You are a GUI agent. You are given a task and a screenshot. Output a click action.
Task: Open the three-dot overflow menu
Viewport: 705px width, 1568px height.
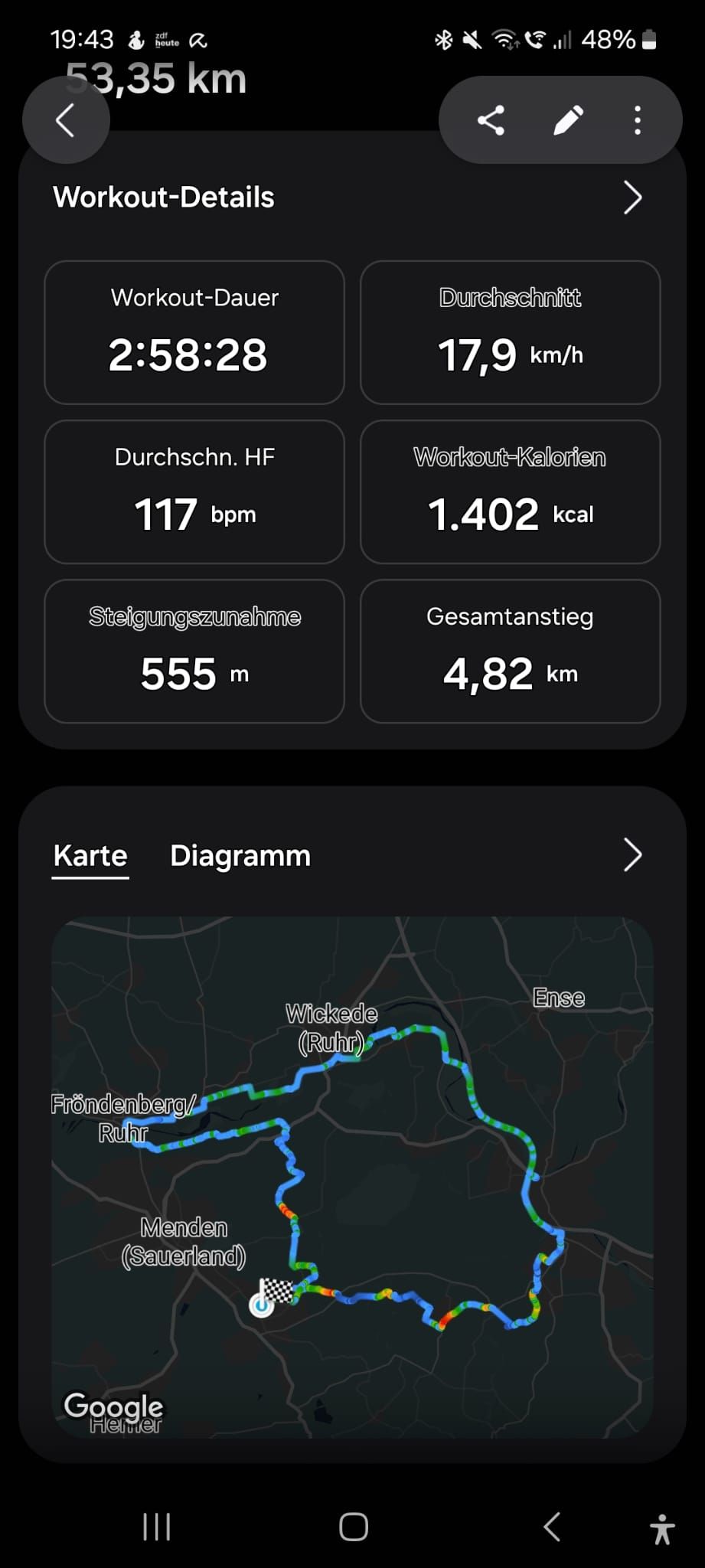[638, 120]
